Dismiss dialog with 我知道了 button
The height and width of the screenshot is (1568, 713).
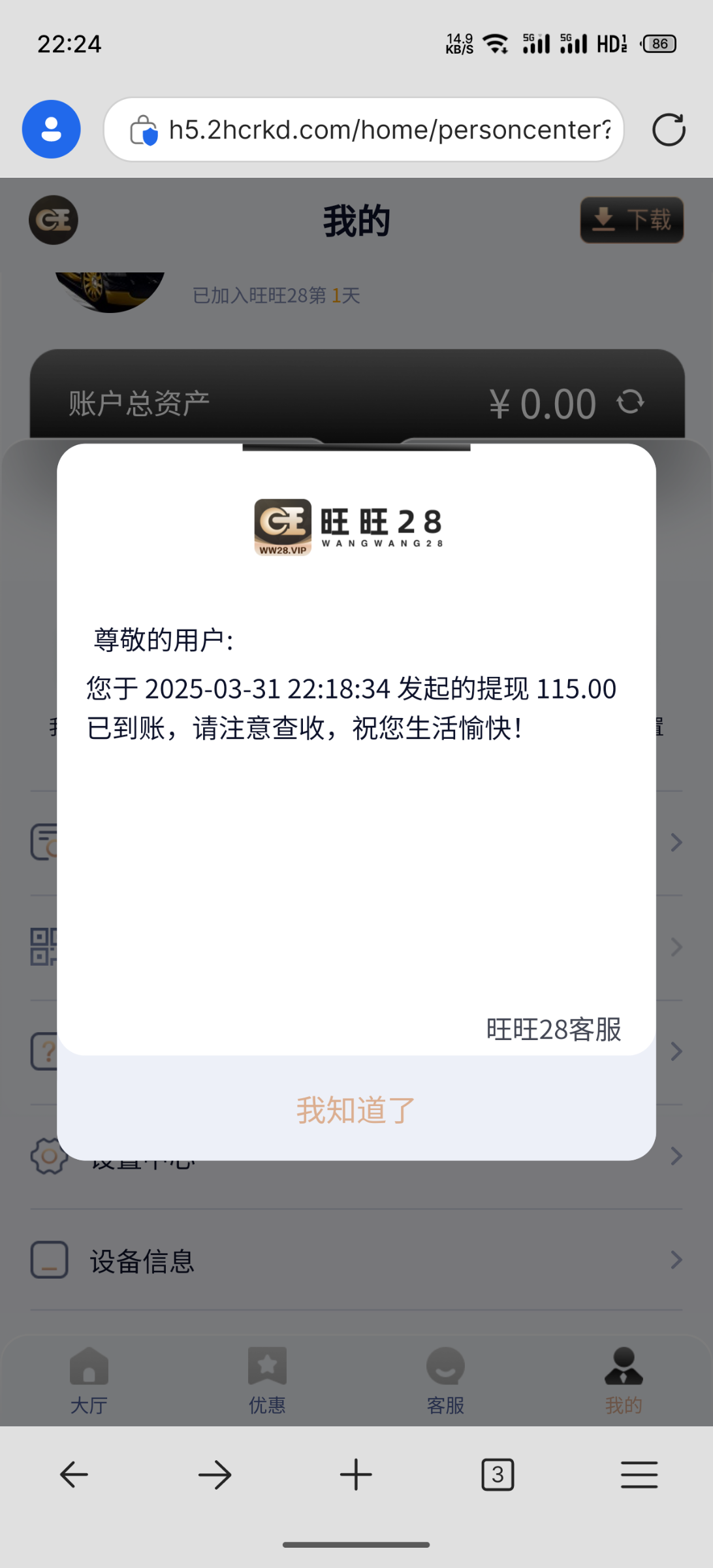point(356,1110)
